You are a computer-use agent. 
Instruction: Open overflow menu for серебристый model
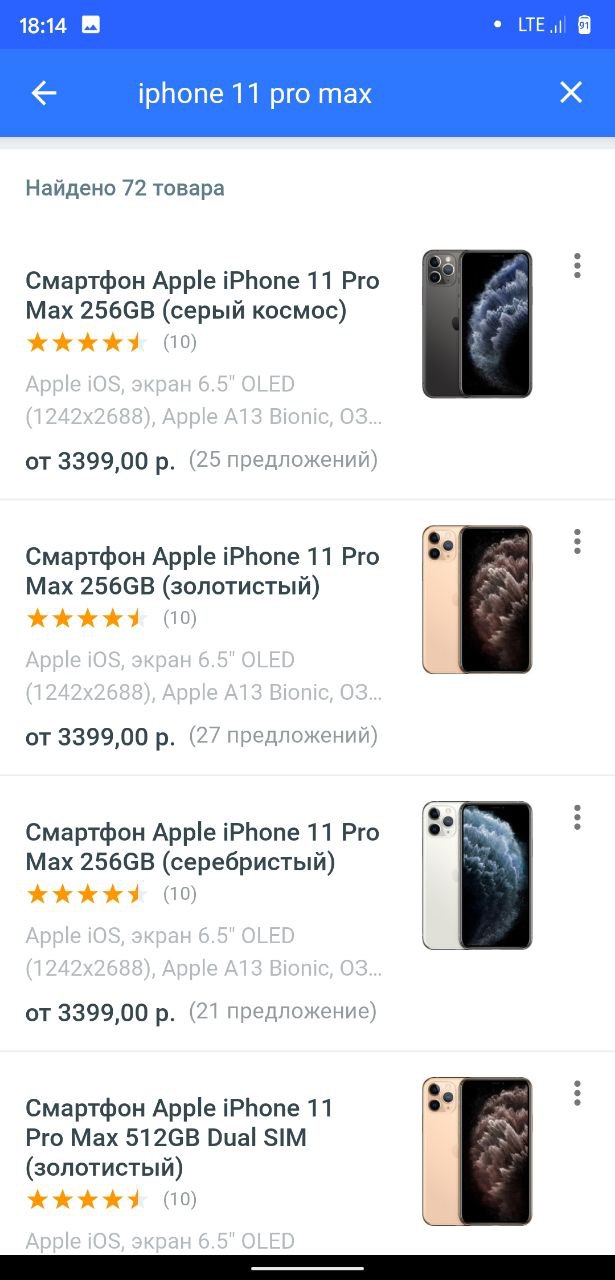tap(577, 817)
